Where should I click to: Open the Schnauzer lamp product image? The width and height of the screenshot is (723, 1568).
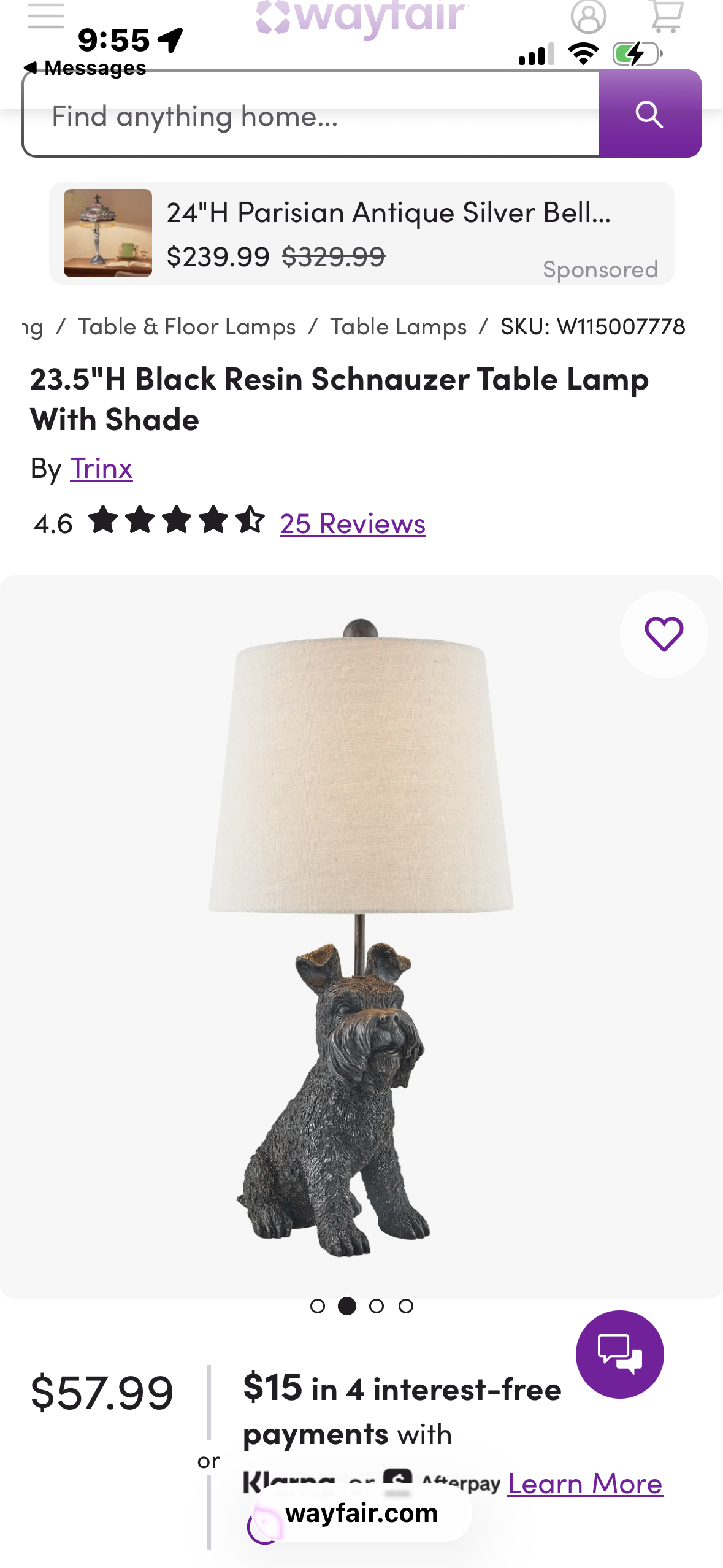(x=361, y=937)
